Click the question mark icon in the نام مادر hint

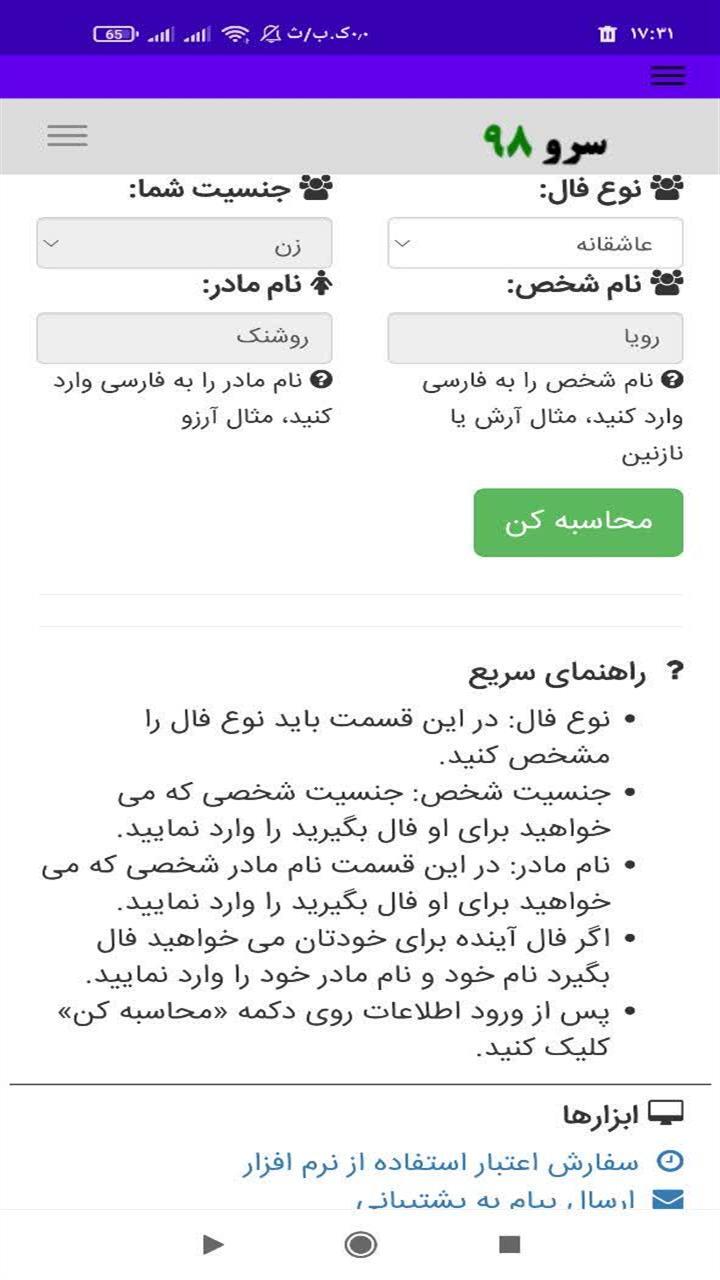click(321, 381)
